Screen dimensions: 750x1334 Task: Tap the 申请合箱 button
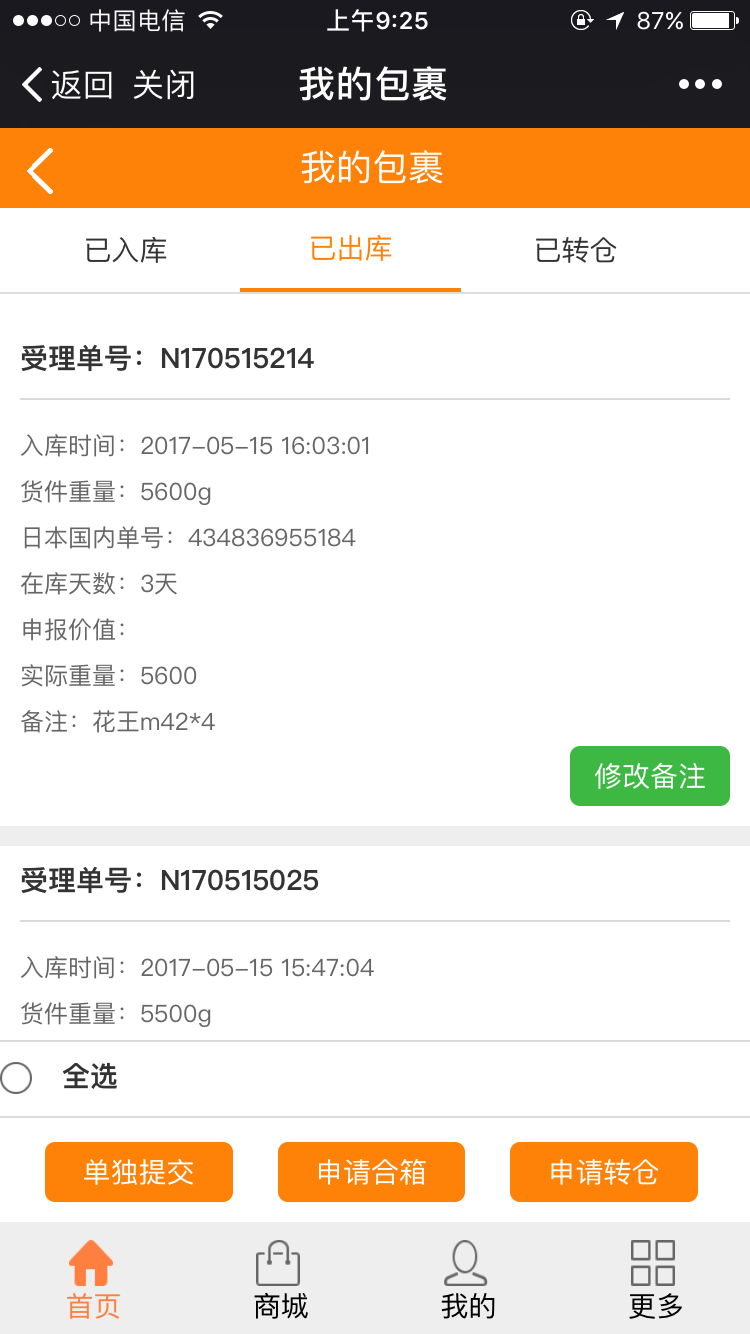click(x=371, y=1172)
